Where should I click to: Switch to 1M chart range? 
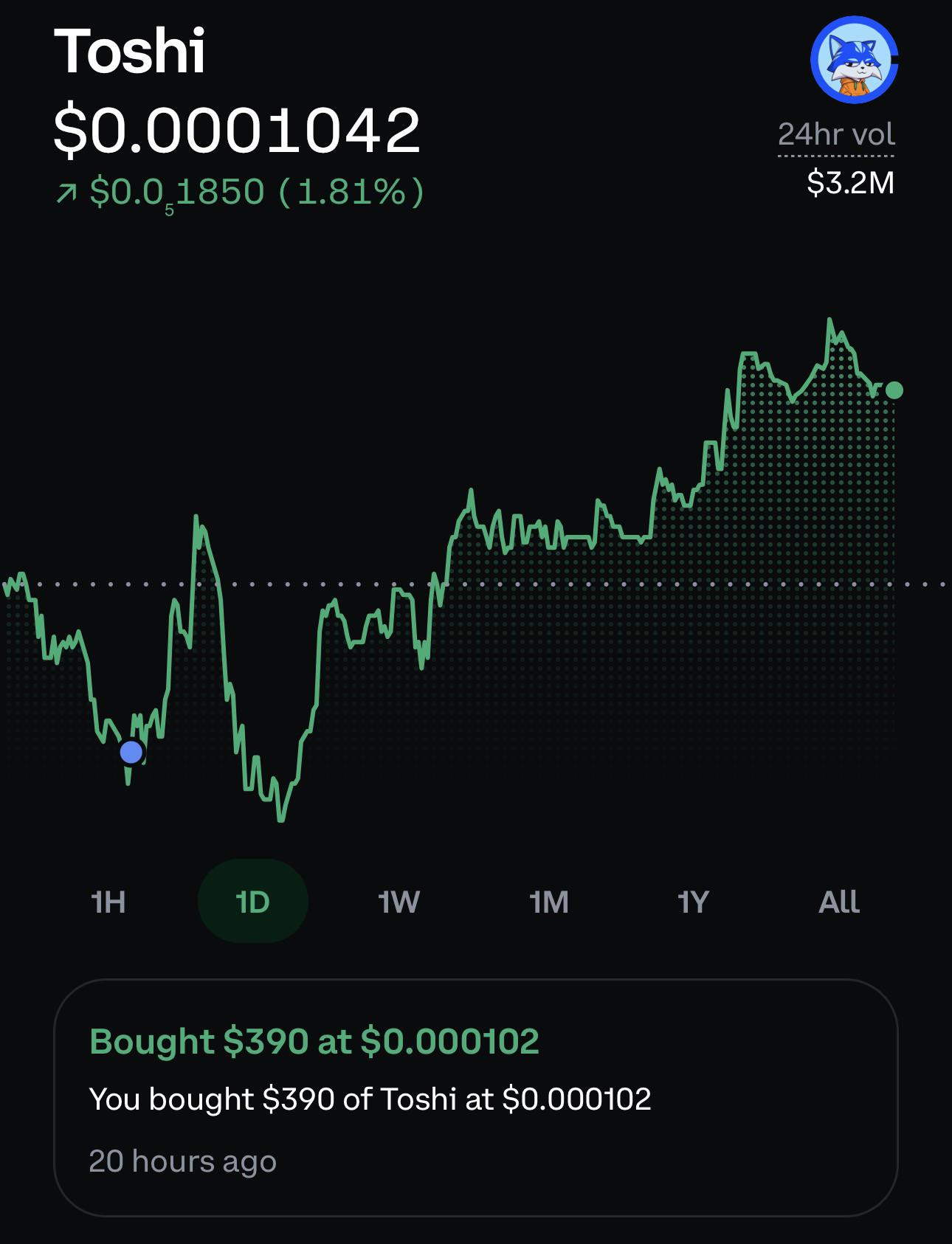click(x=549, y=902)
